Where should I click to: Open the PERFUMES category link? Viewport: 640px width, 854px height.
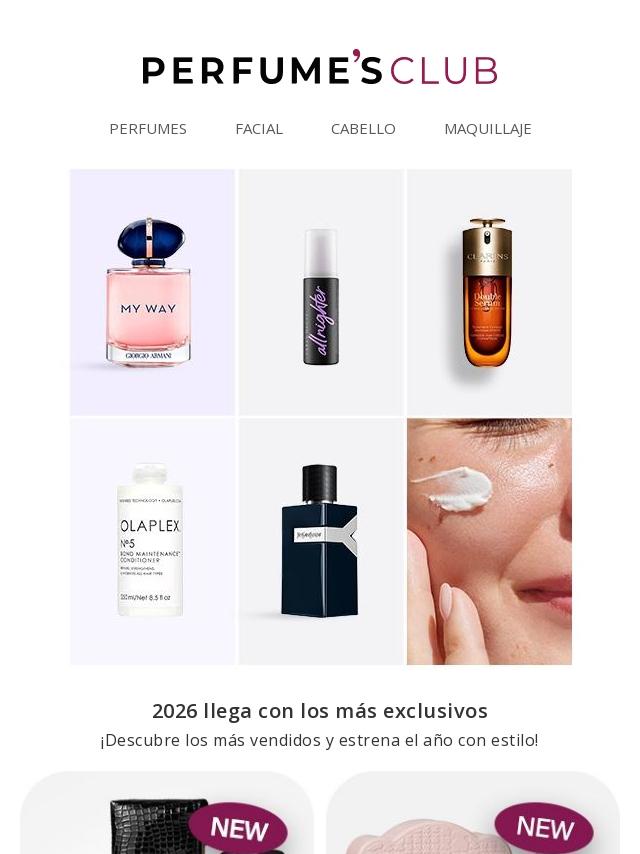point(148,129)
